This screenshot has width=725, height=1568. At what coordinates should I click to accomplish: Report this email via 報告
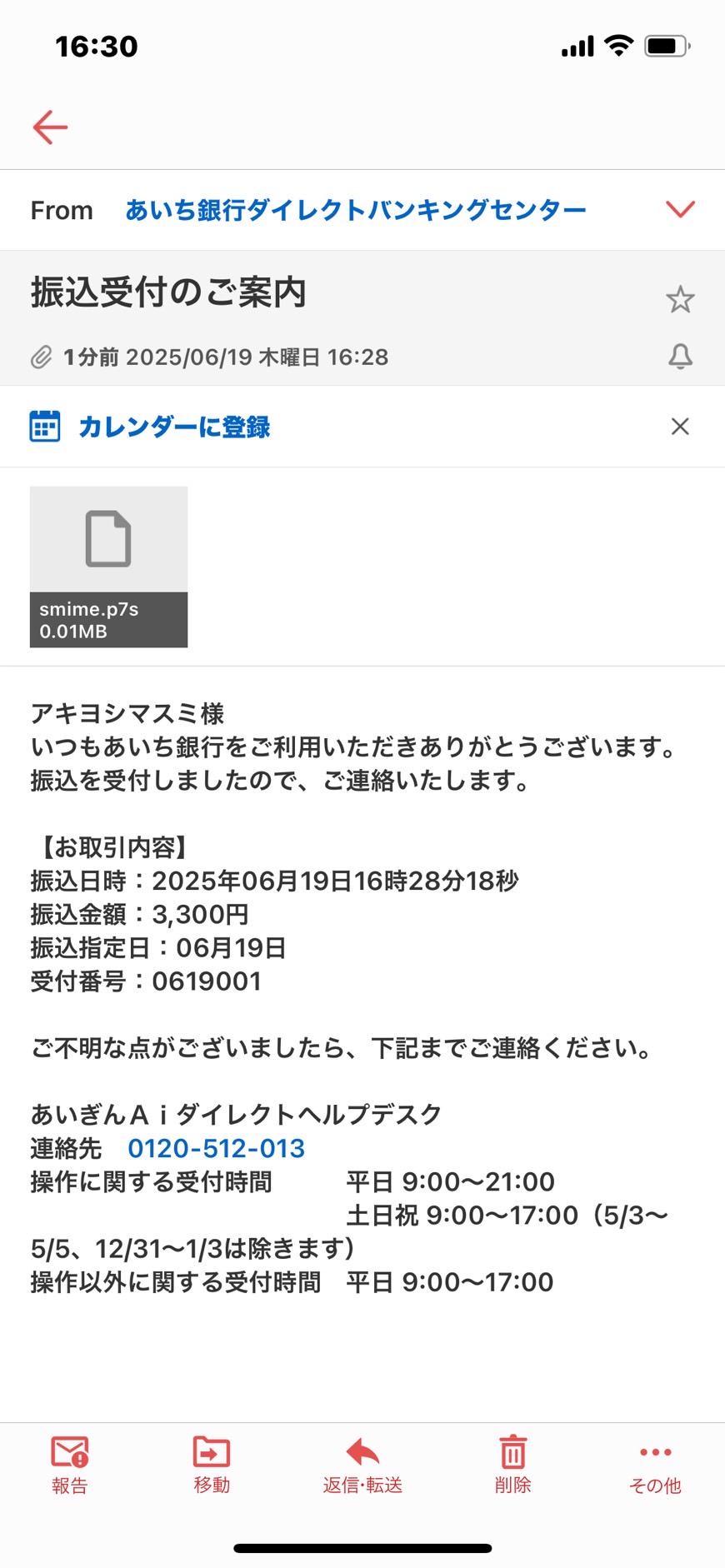tap(69, 1465)
